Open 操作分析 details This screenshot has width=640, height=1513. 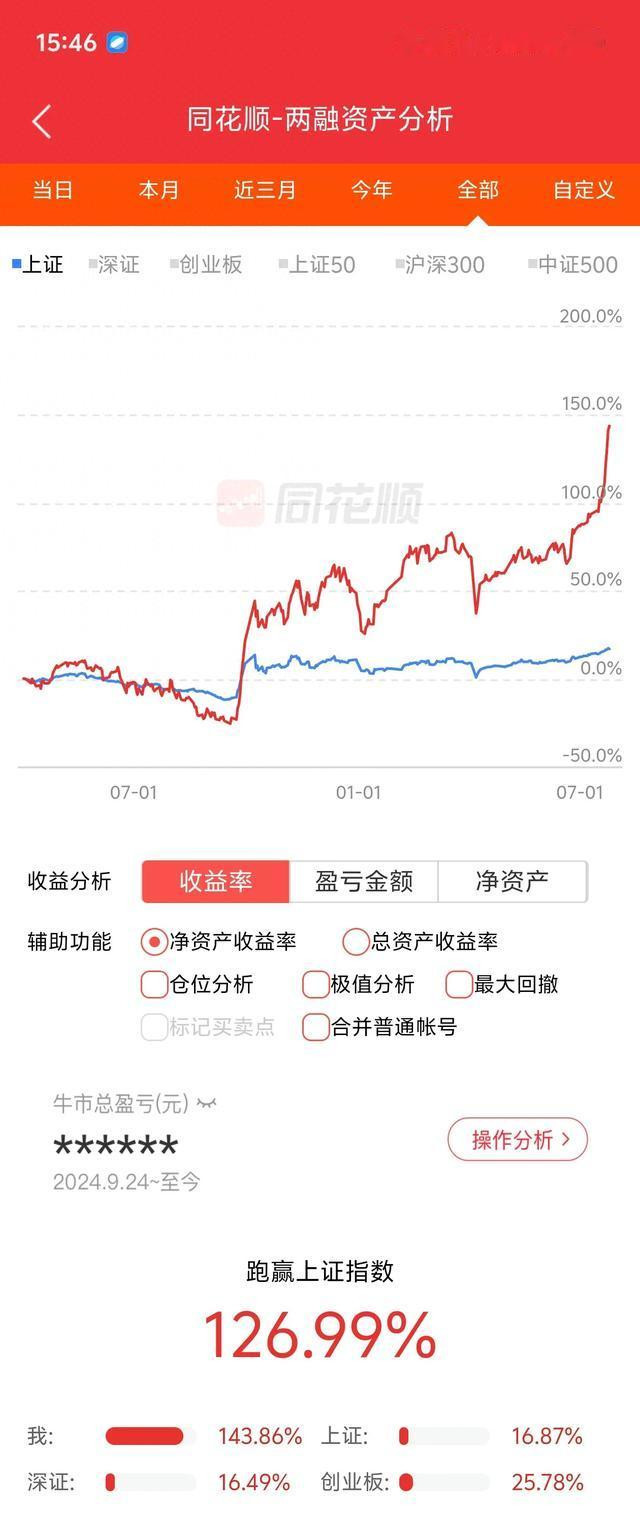pos(517,1140)
